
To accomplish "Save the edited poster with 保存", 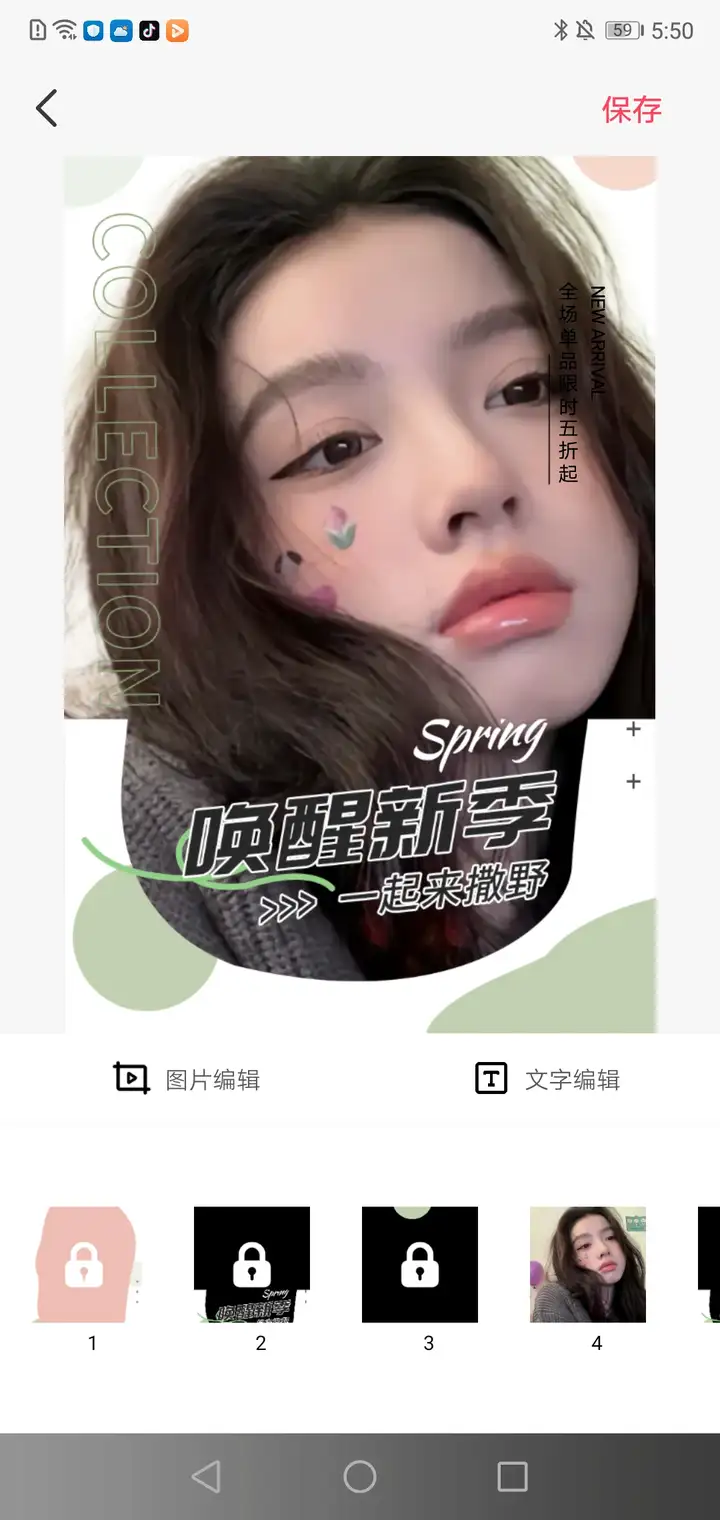I will [631, 109].
